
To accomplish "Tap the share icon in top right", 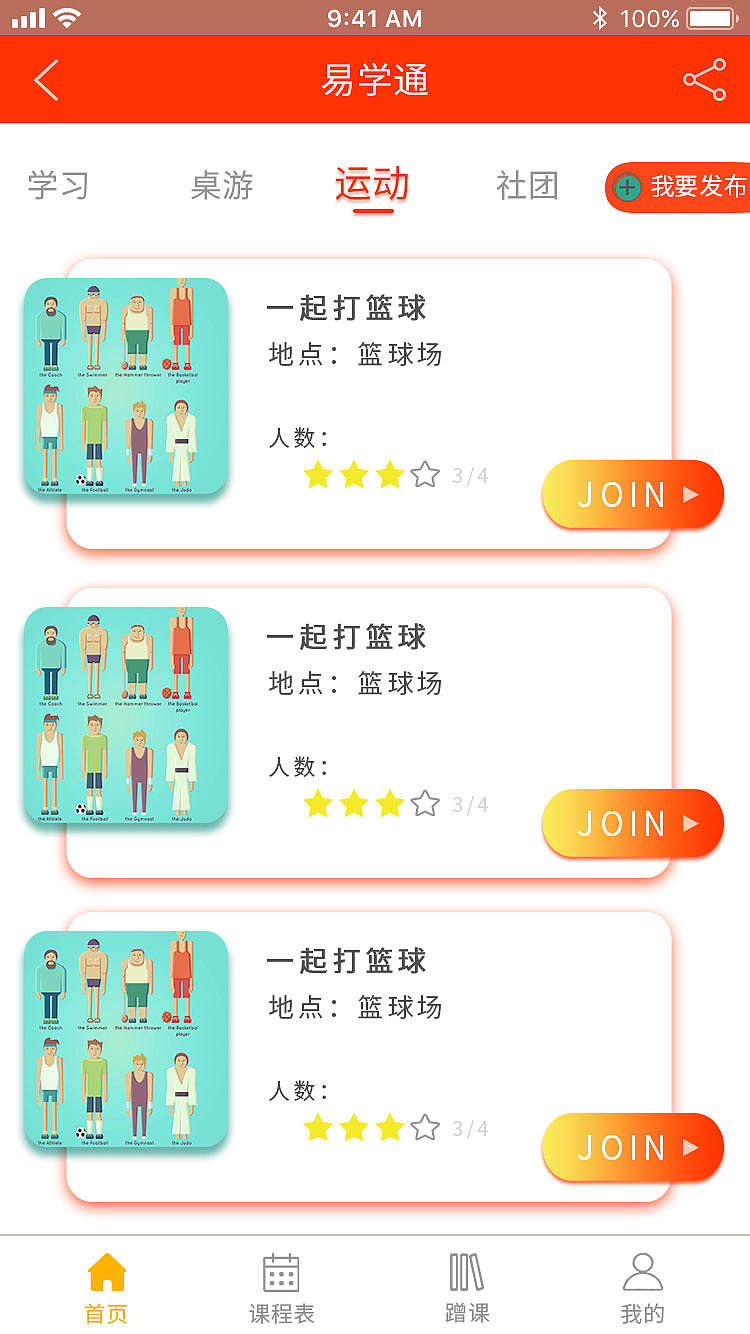I will pyautogui.click(x=704, y=79).
